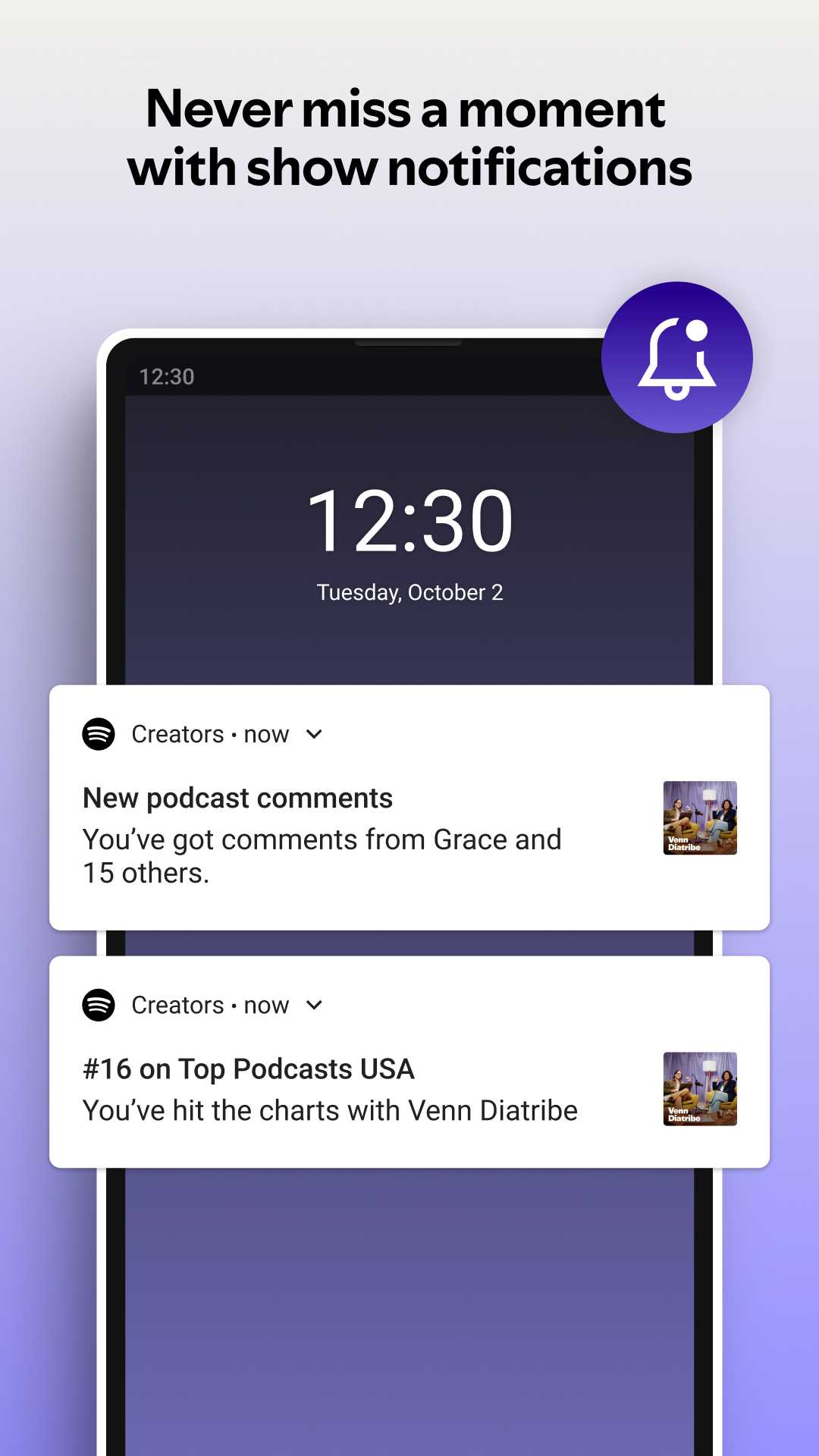Viewport: 819px width, 1456px height.
Task: Click Tuesday, October 2 date text
Action: [409, 592]
